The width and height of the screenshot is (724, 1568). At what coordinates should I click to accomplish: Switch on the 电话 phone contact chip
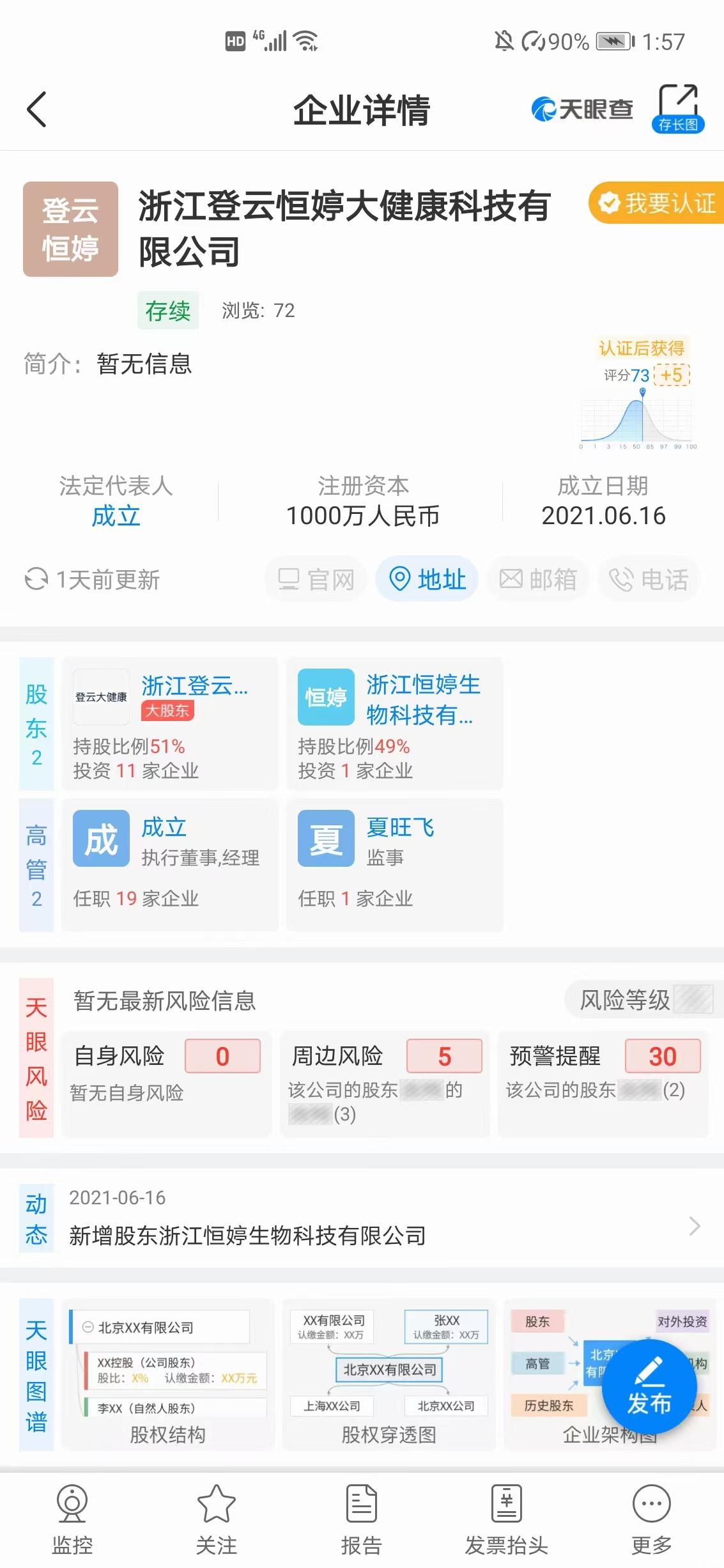click(649, 579)
